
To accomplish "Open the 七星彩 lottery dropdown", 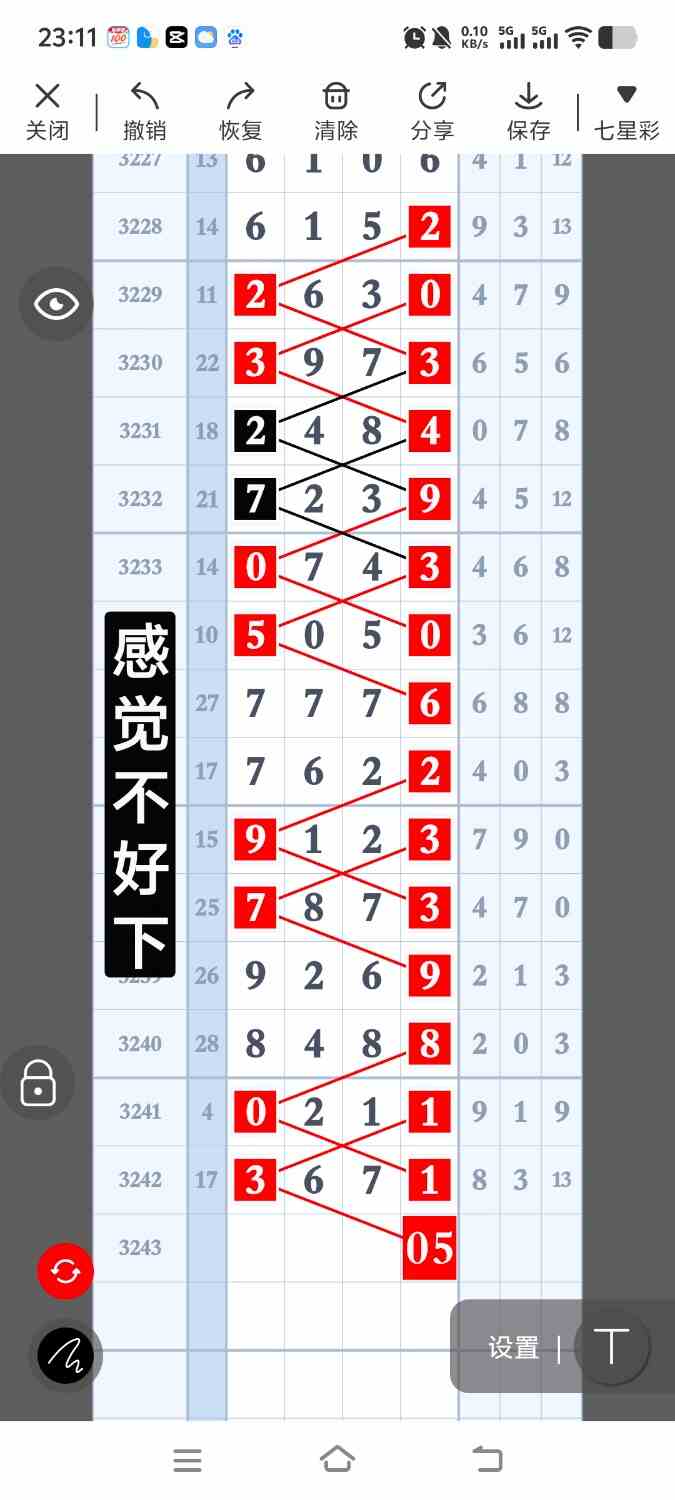I will (x=626, y=111).
